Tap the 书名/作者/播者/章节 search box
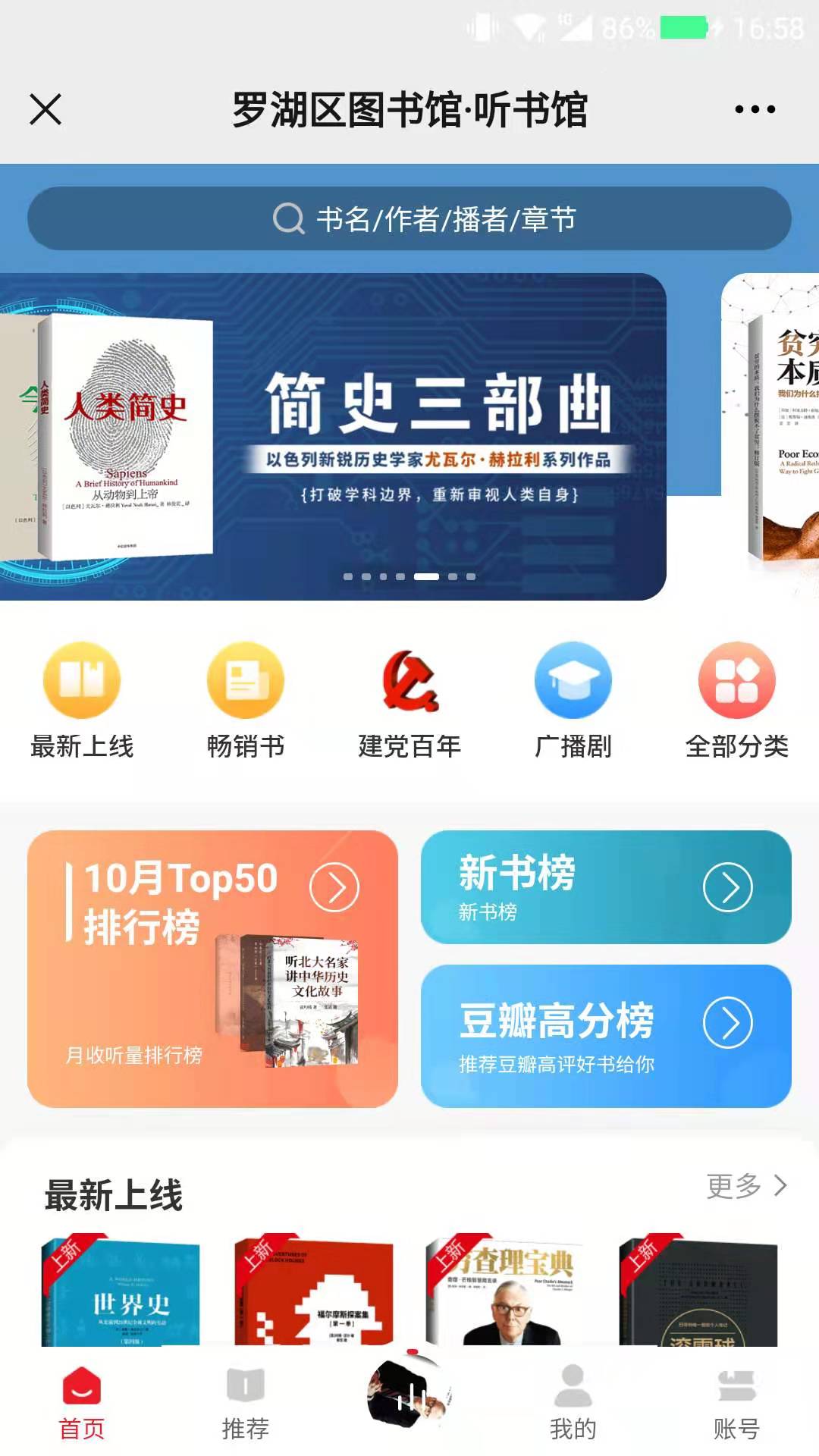 [409, 219]
